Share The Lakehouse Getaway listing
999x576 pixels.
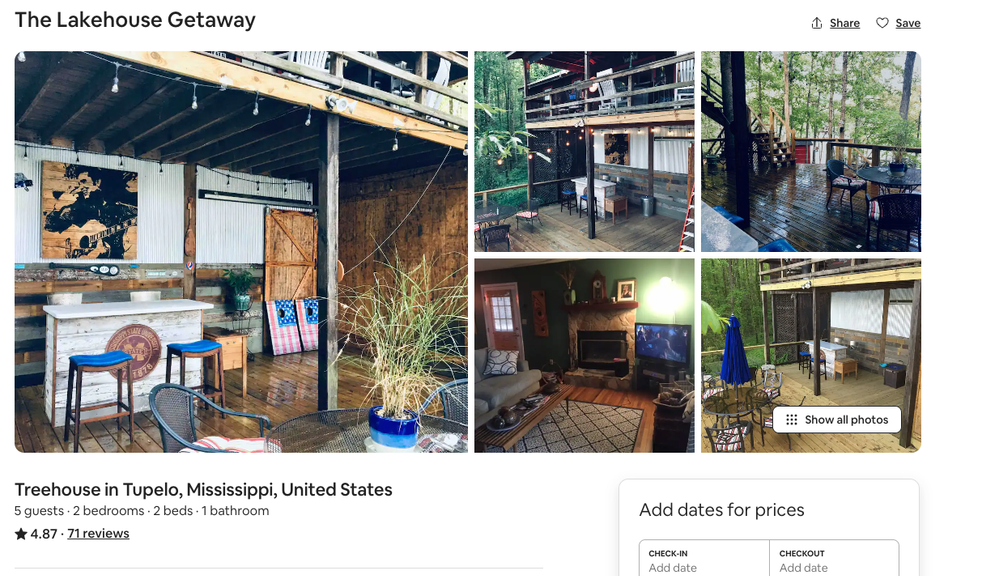(835, 23)
